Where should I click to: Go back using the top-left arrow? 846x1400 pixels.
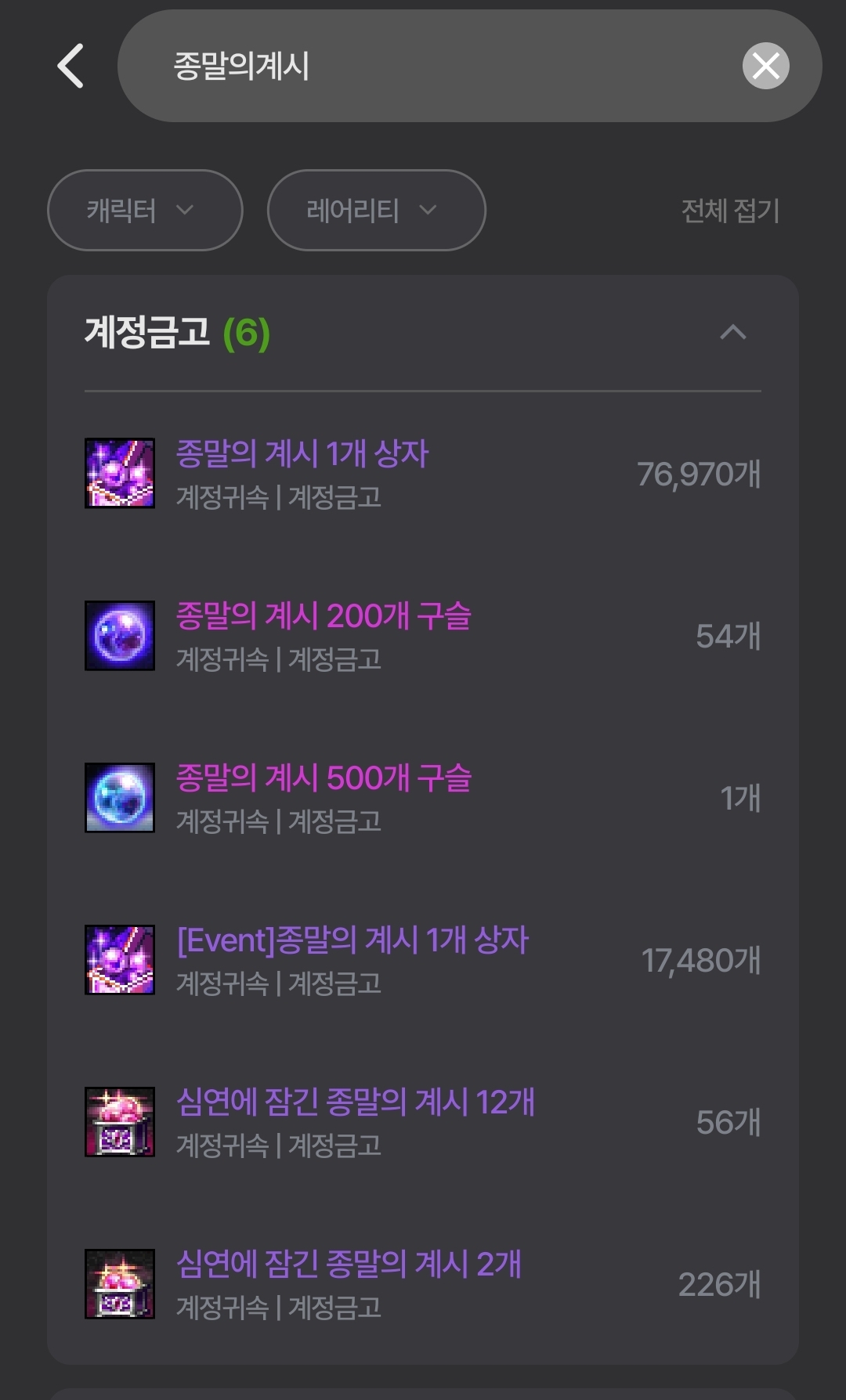pos(70,66)
